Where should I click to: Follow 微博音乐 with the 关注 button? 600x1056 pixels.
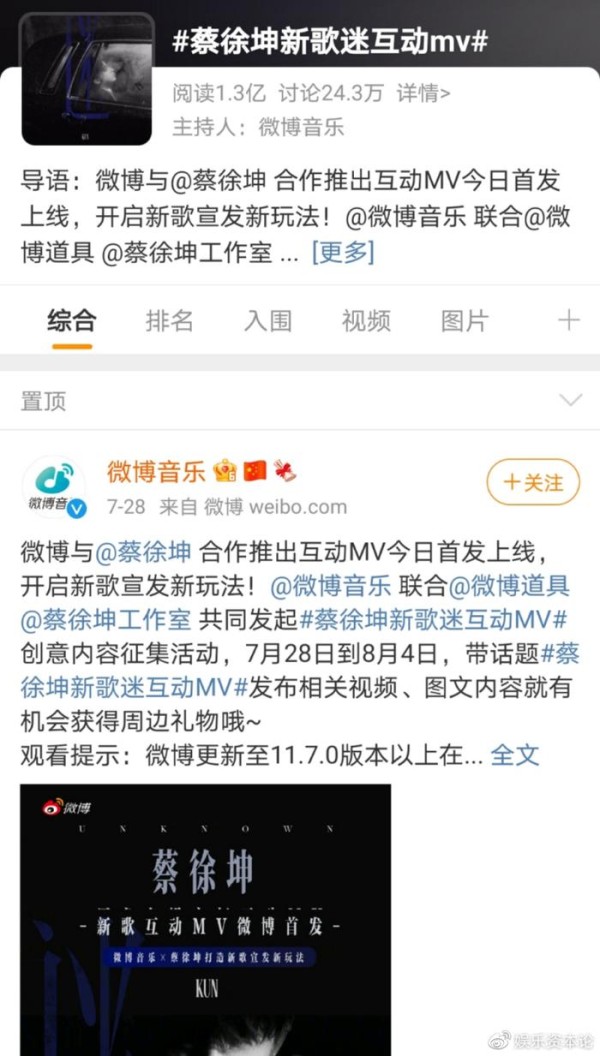click(533, 482)
